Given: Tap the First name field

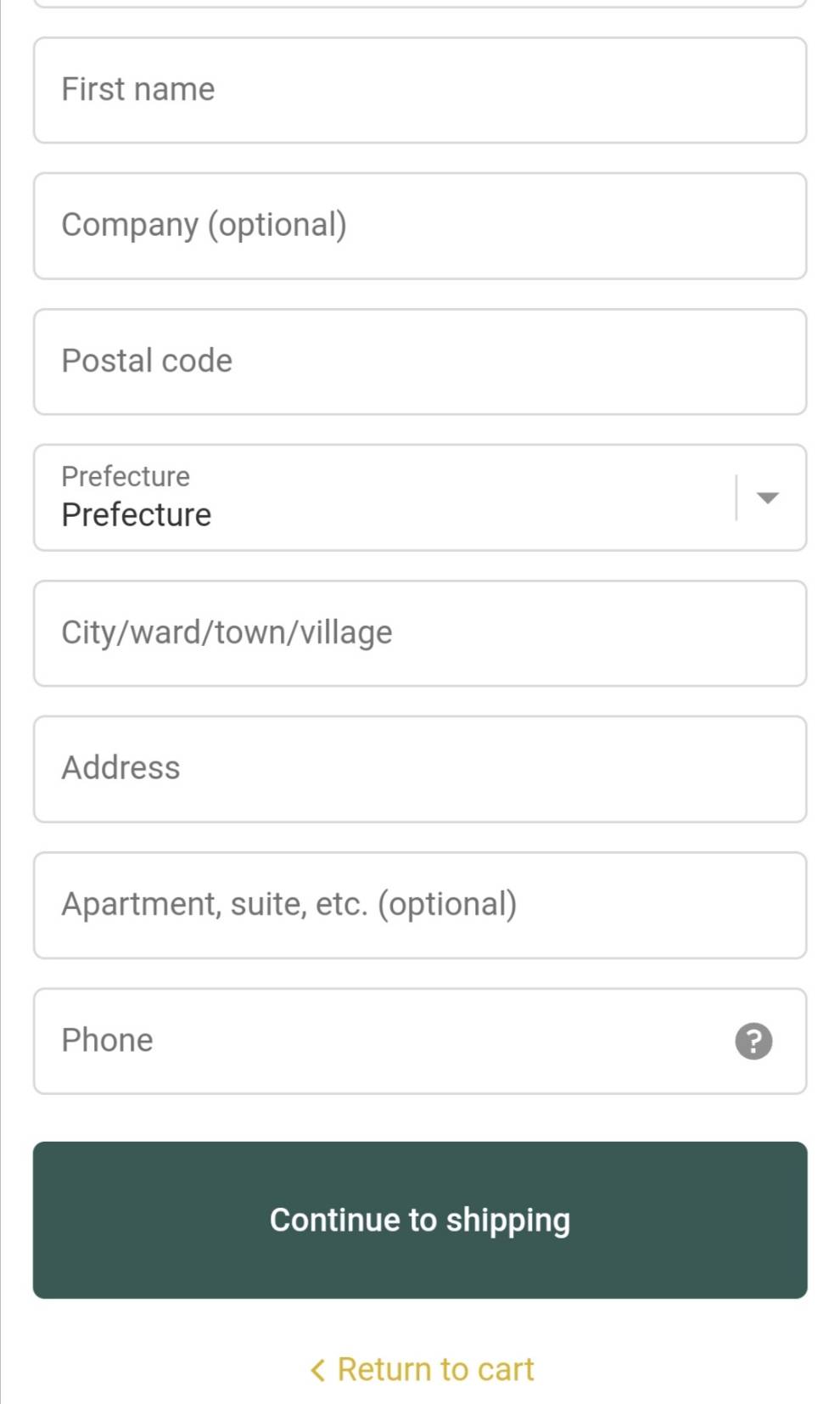Looking at the screenshot, I should click(x=420, y=90).
